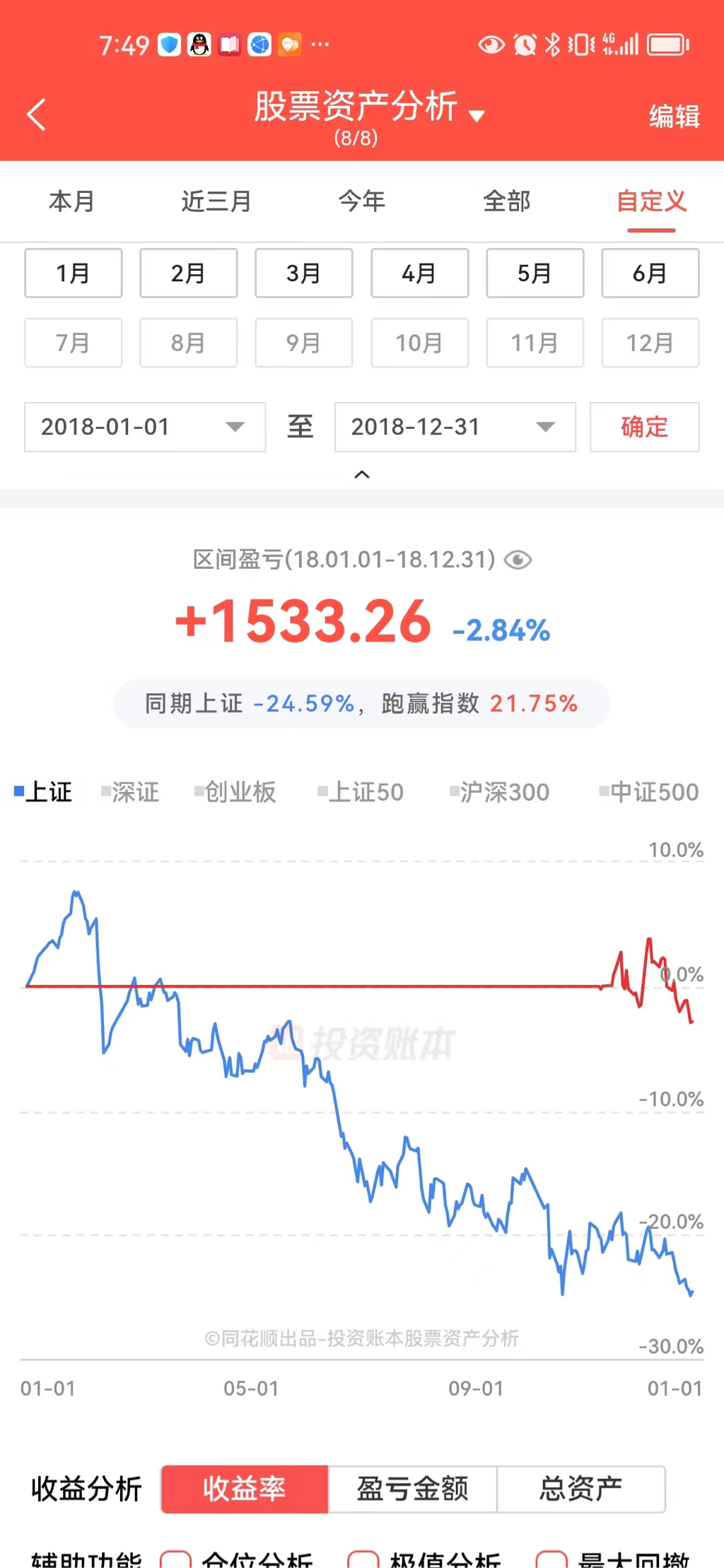
Task: Show 盈亏金额 in the earnings analysis
Action: 412,1489
